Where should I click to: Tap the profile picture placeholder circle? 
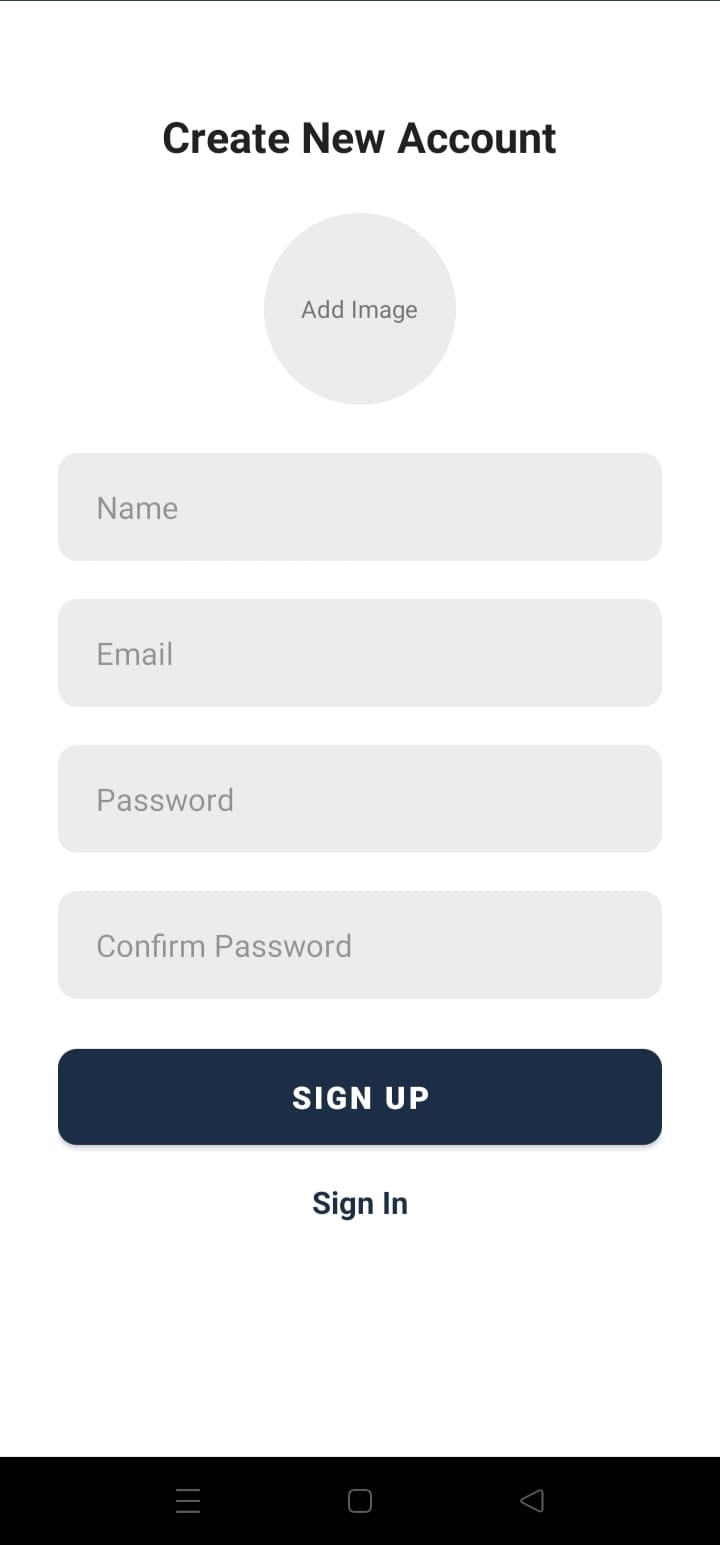point(360,310)
